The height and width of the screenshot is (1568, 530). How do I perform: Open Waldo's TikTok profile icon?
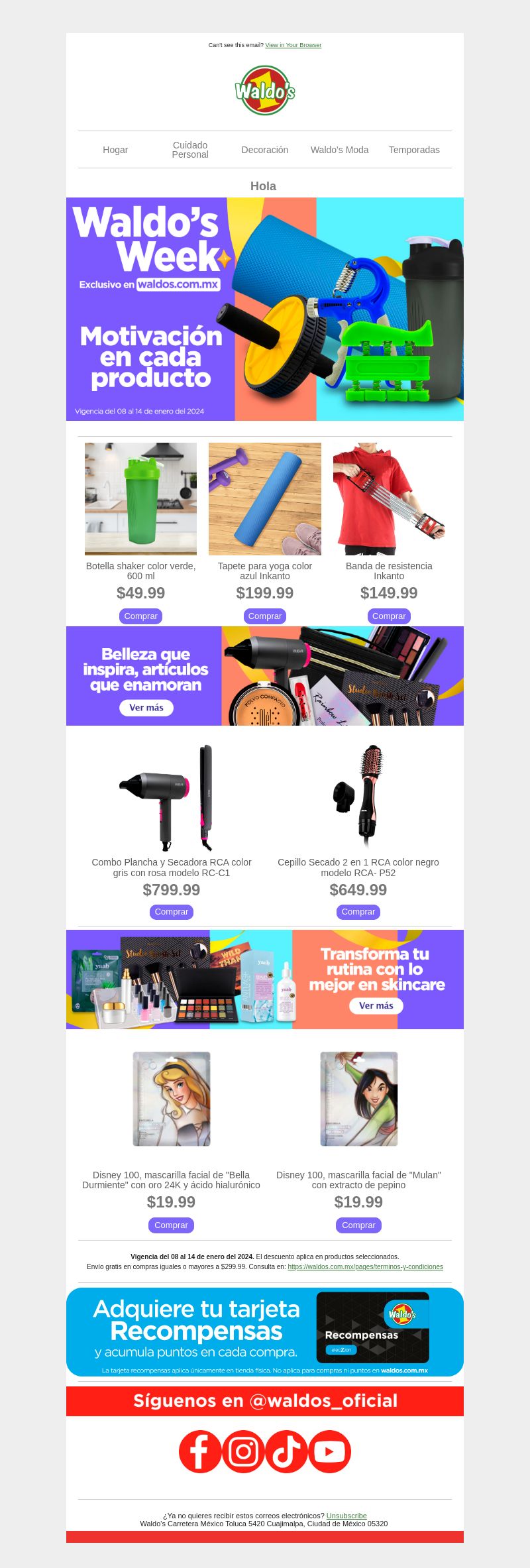[286, 1451]
